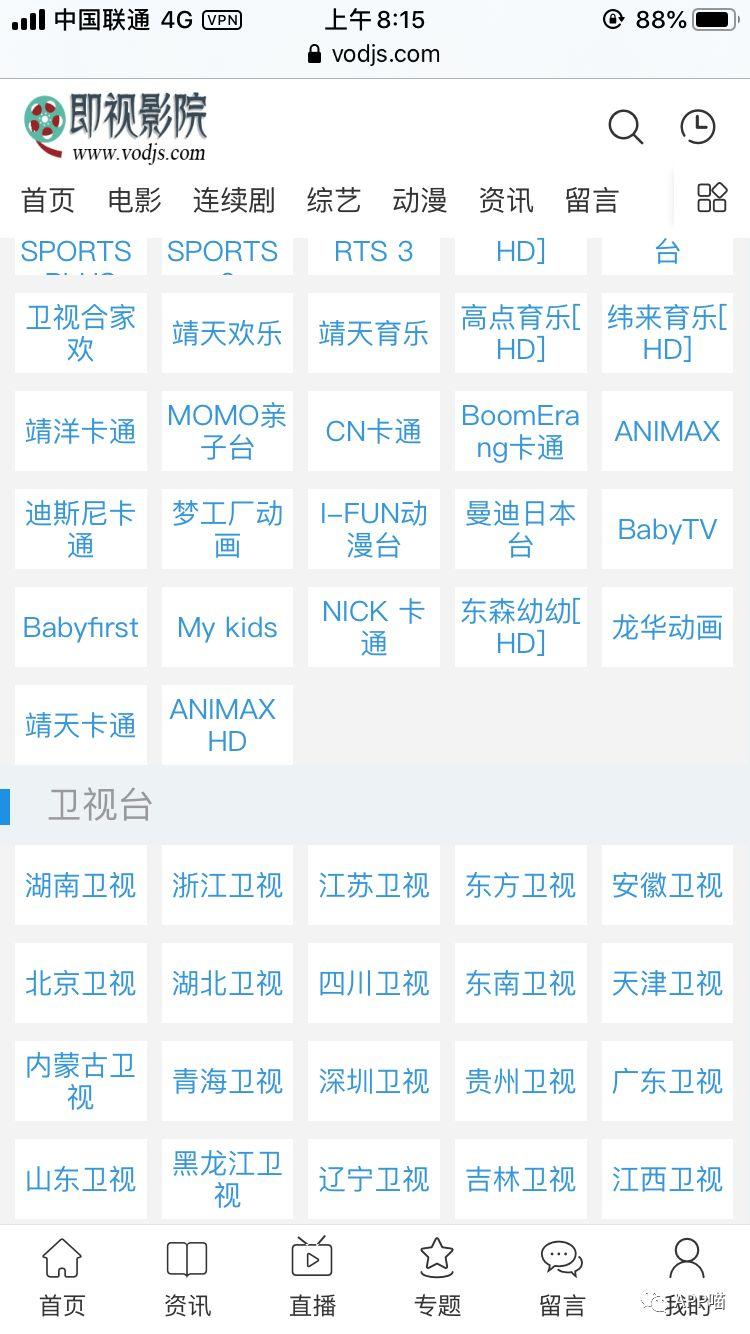
Task: Open the 动漫 nav item
Action: point(419,201)
